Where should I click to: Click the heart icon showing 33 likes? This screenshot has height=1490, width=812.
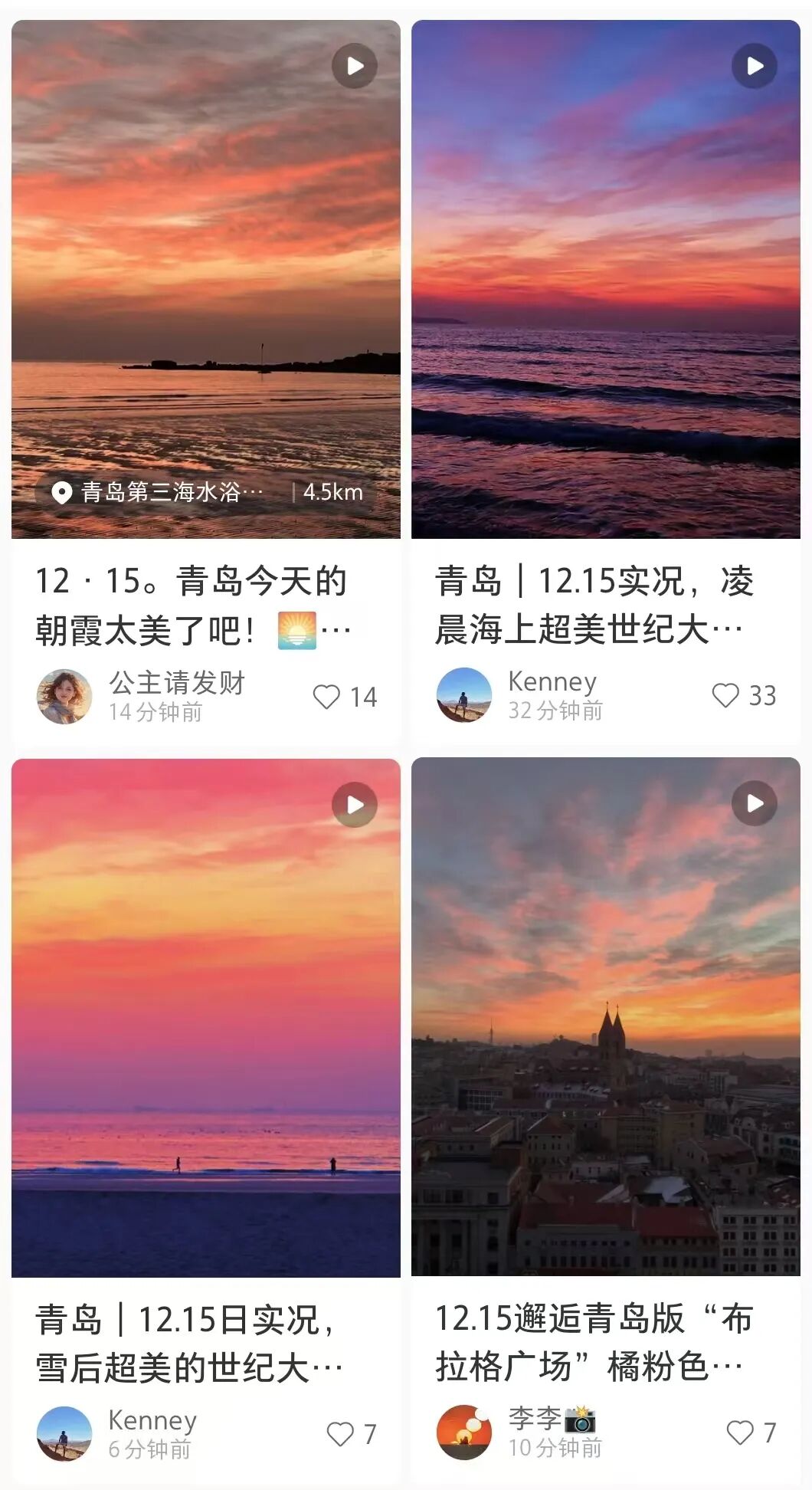click(725, 694)
